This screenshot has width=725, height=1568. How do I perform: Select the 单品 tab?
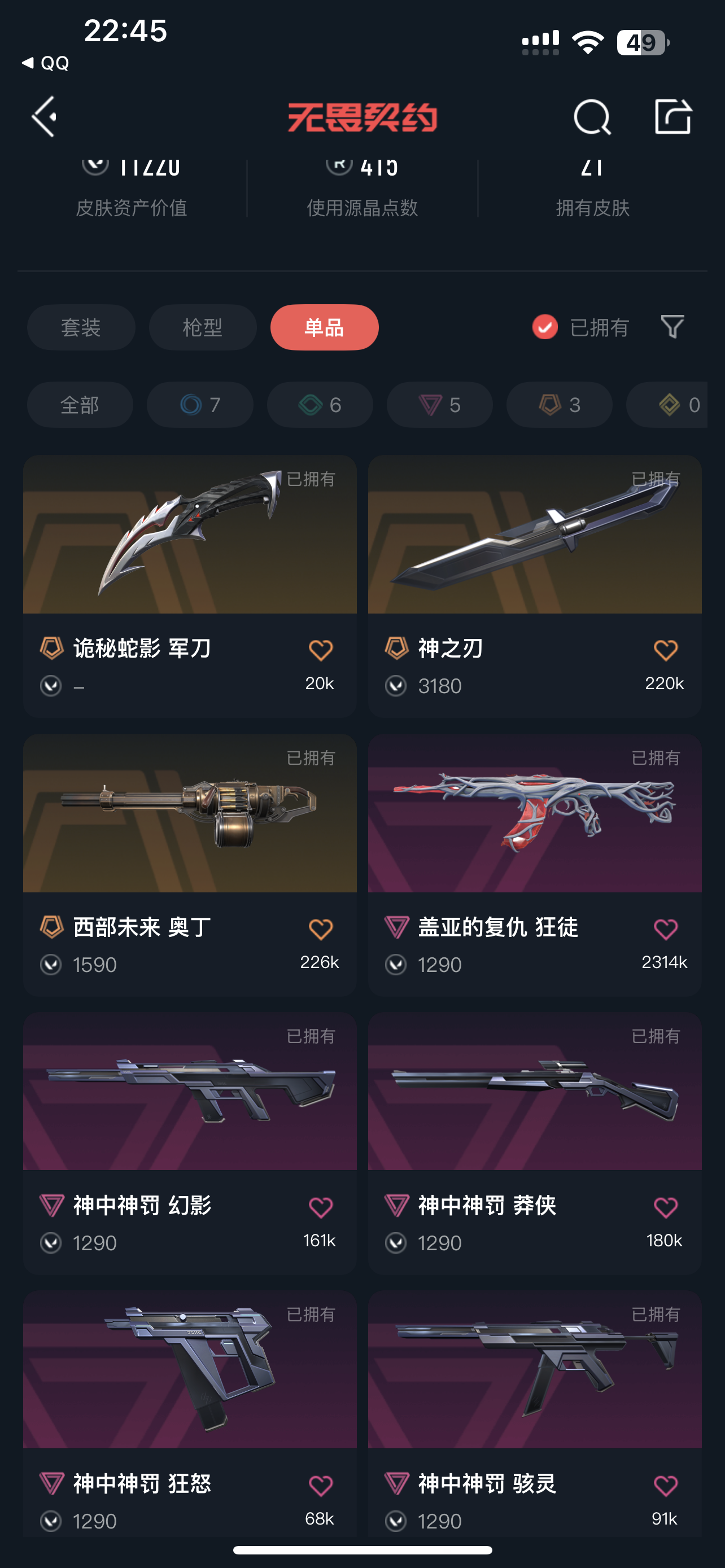click(x=325, y=327)
